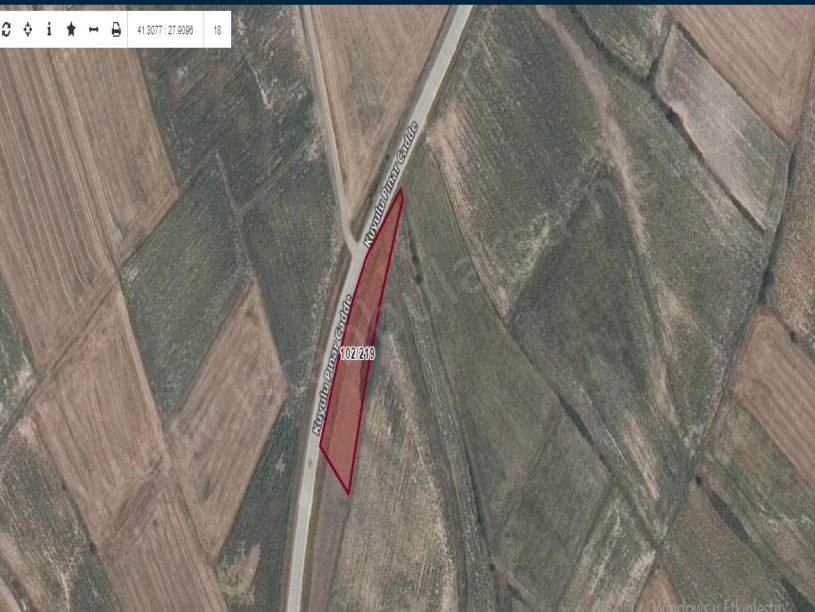This screenshot has width=815, height=612.
Task: Add location to favorites star
Action: click(71, 30)
